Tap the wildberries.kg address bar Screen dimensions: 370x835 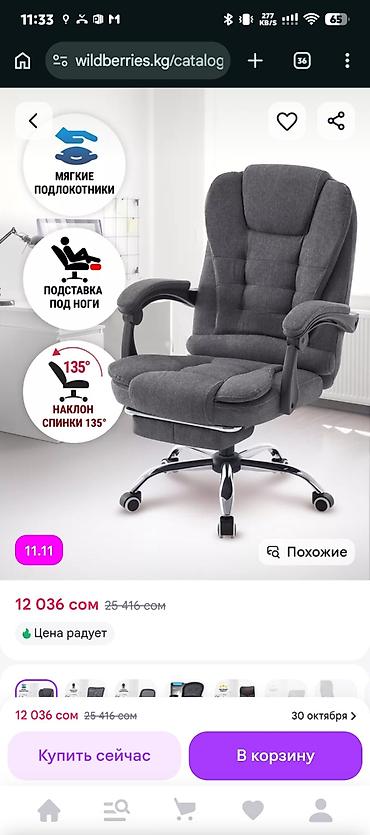[x=138, y=61]
